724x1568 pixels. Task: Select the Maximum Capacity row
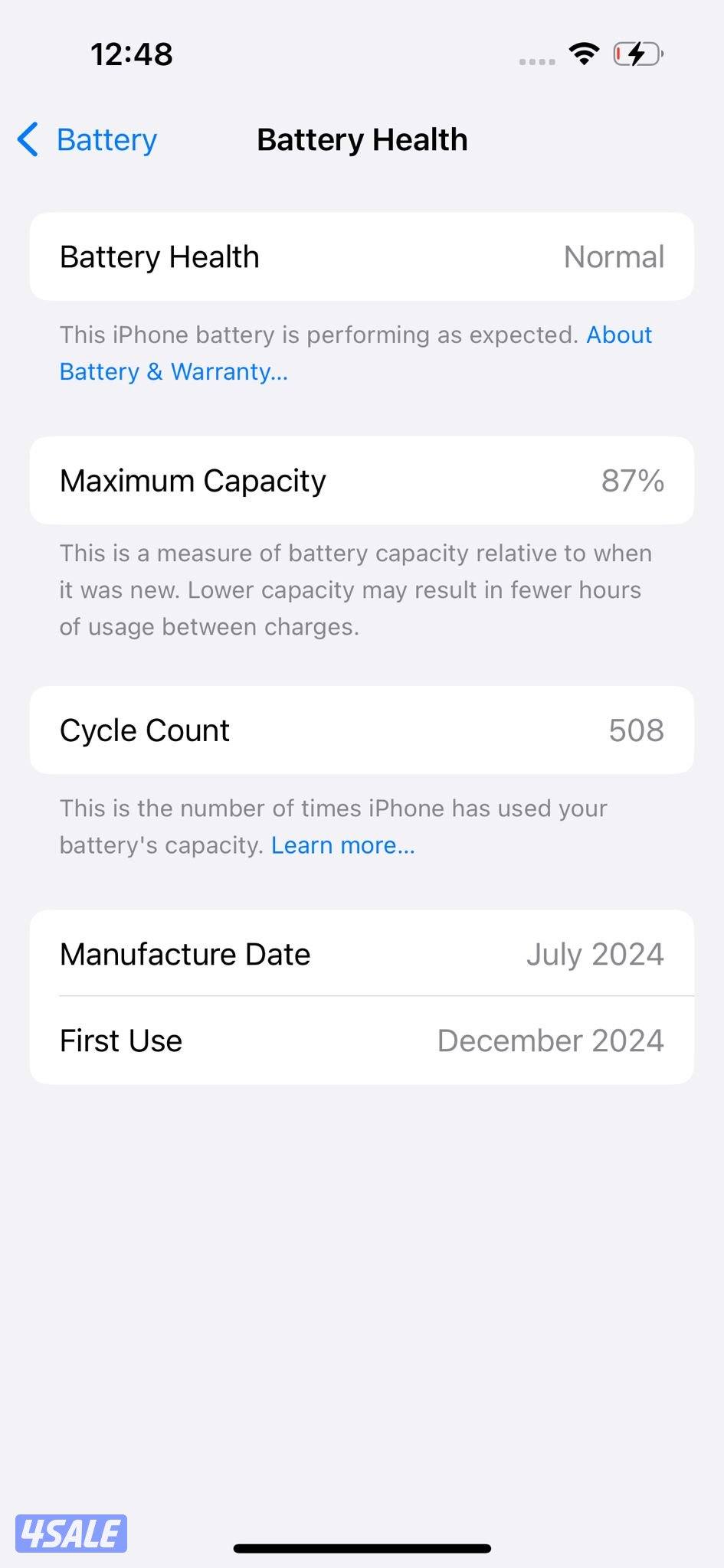tap(362, 480)
